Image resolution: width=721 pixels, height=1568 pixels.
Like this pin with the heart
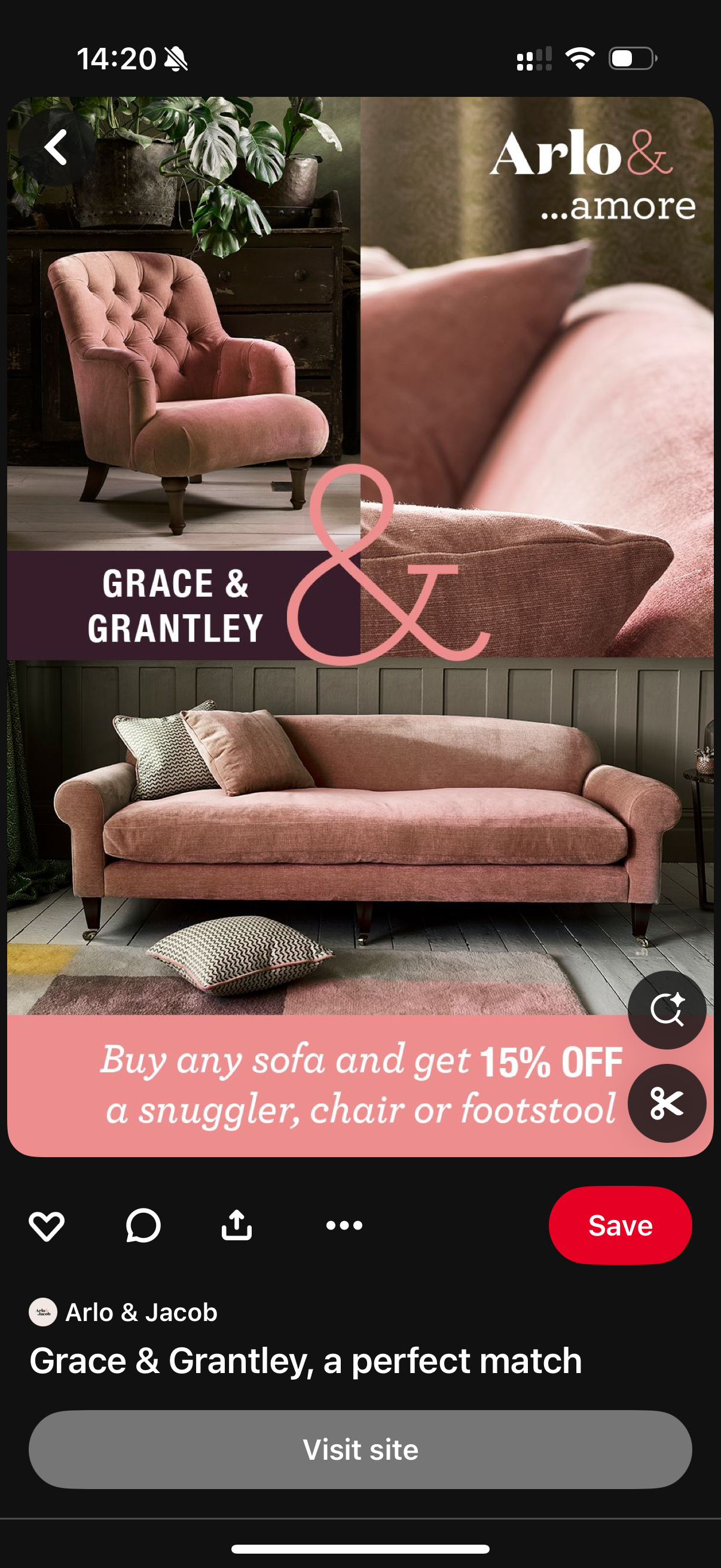click(47, 1225)
